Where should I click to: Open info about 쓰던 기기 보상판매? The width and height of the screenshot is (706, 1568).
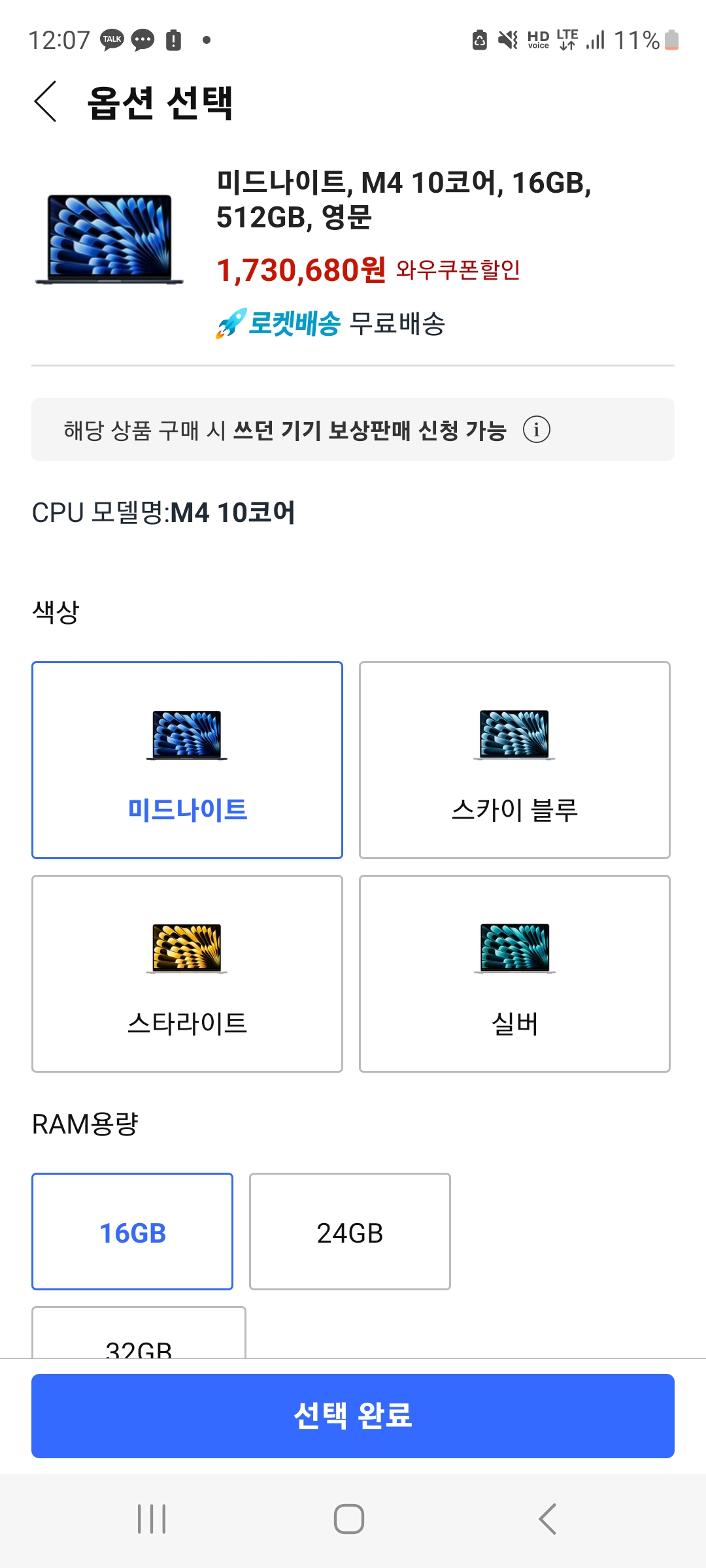[x=536, y=430]
